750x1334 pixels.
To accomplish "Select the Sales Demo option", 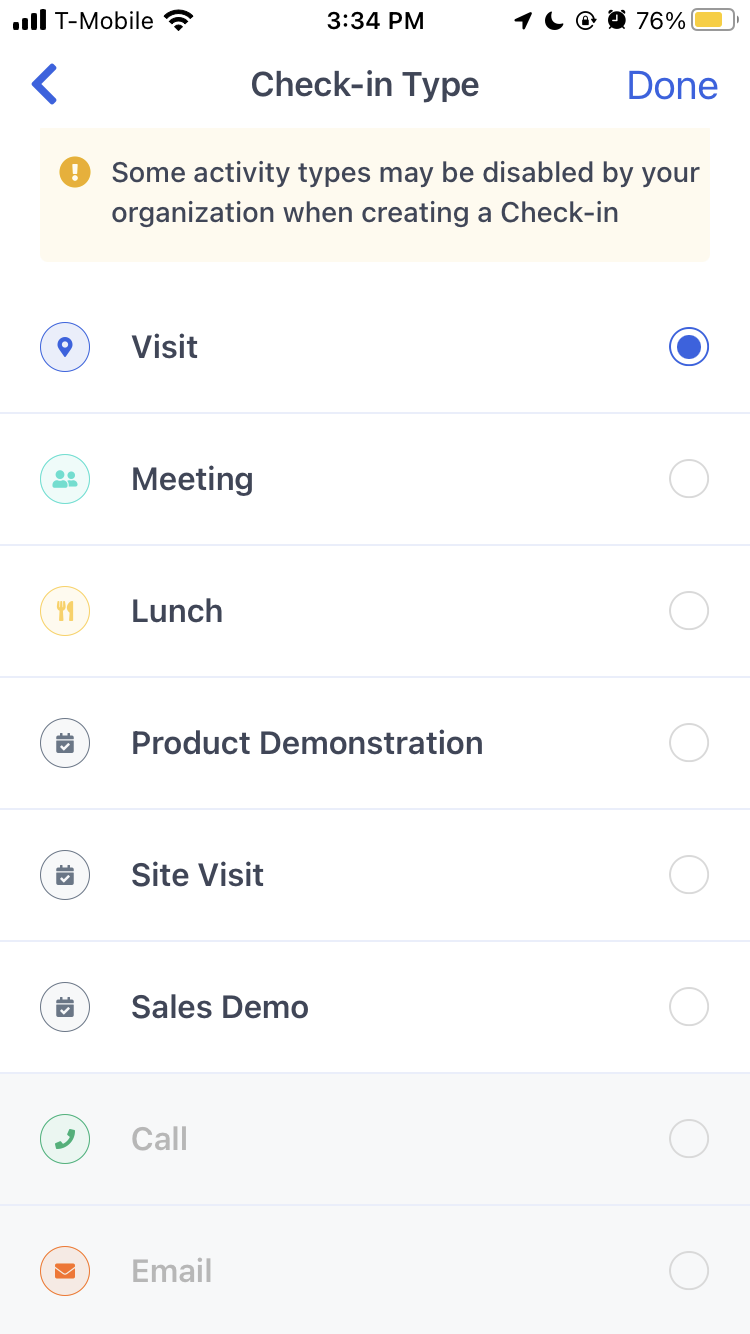I will [375, 1007].
